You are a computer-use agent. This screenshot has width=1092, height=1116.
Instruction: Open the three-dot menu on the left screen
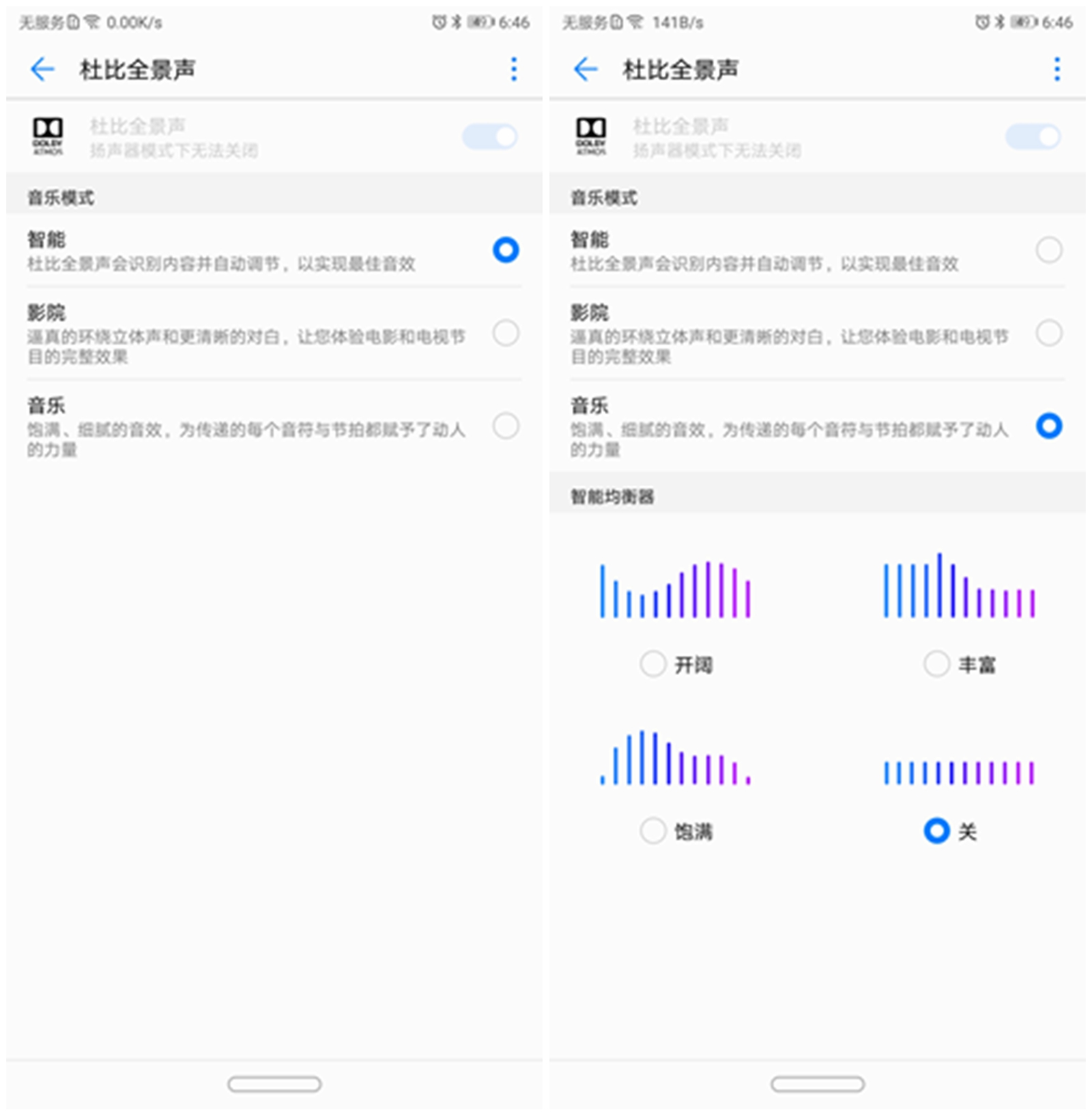point(514,70)
